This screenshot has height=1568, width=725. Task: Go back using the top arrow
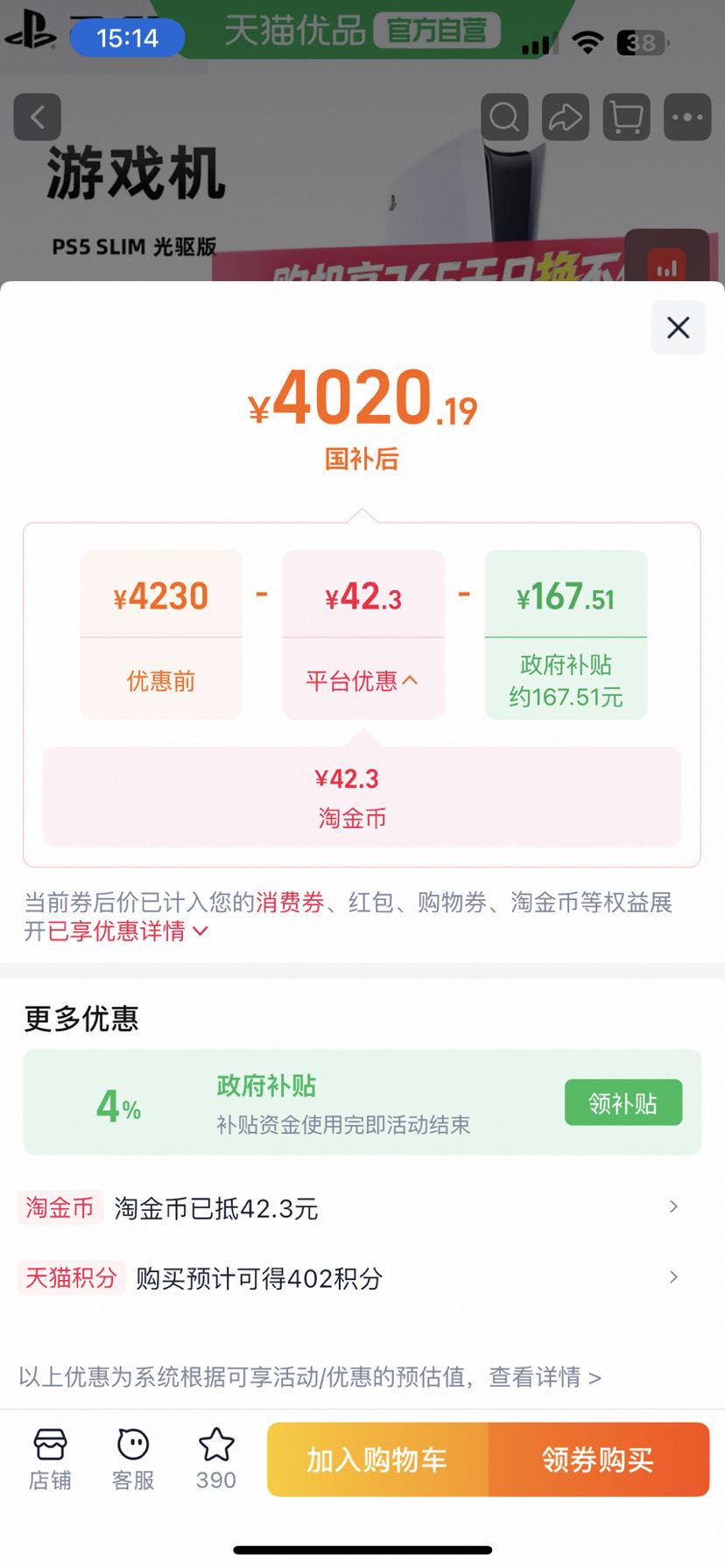coord(38,116)
